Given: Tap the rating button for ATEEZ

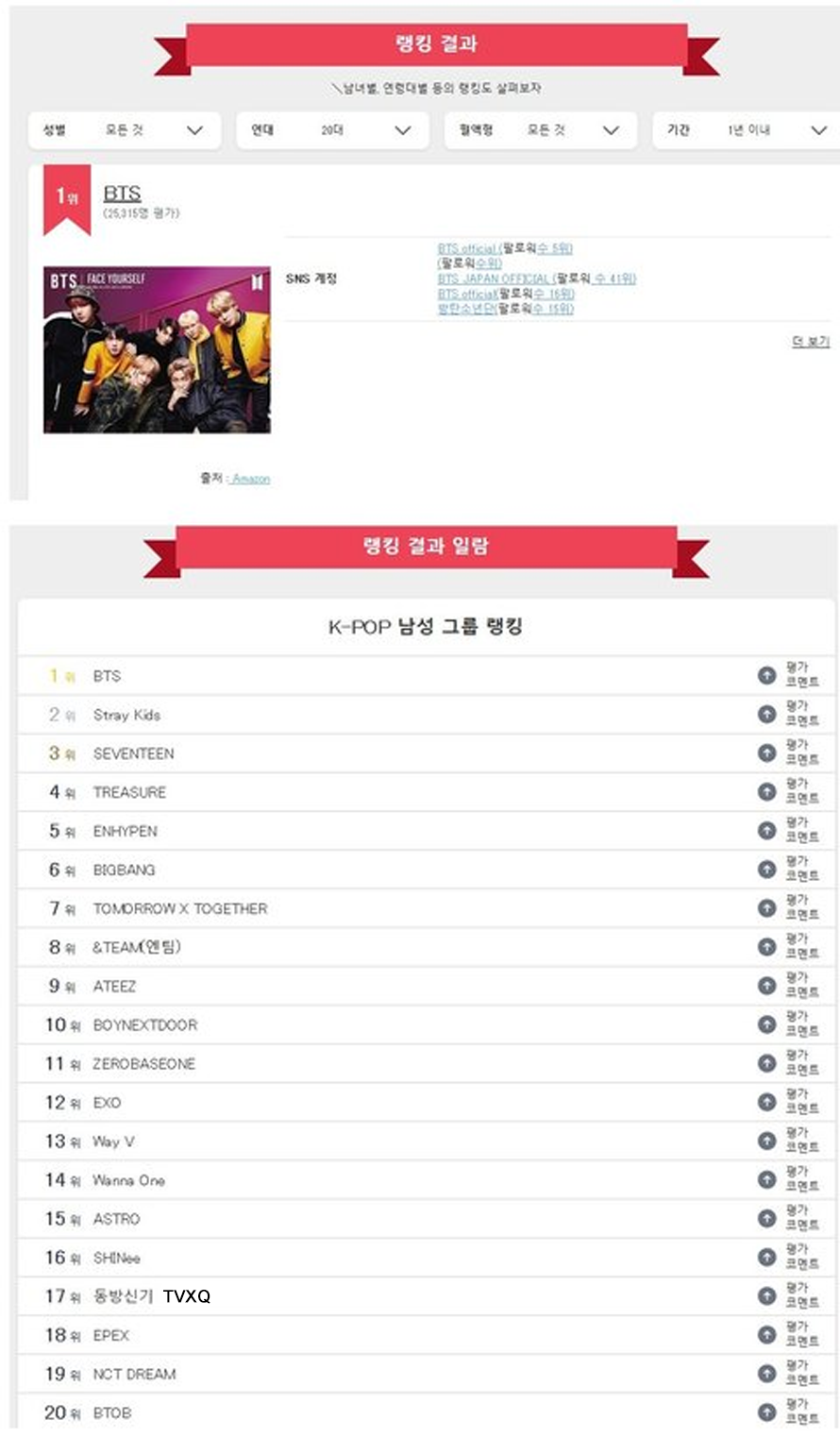Looking at the screenshot, I should 767,986.
